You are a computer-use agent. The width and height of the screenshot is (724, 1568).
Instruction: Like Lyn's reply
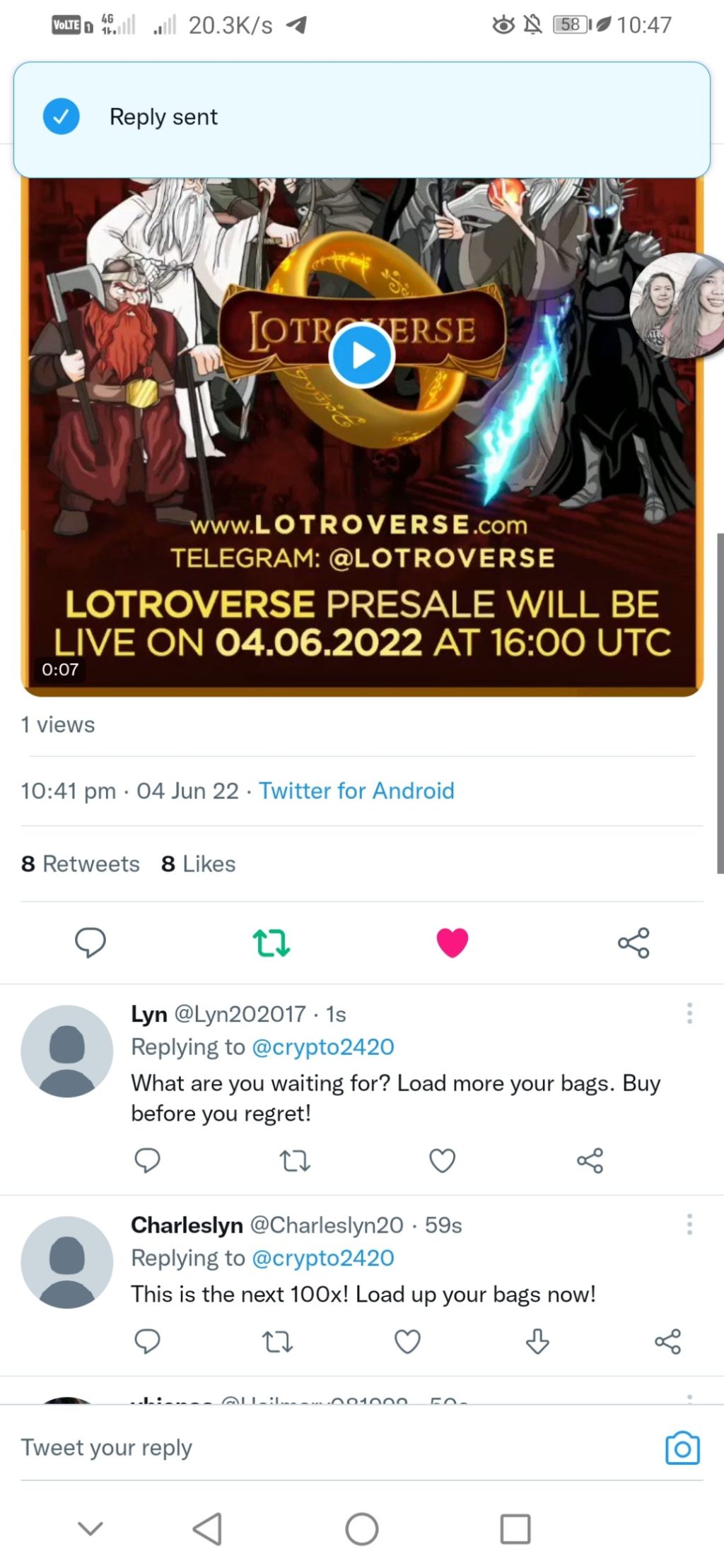(443, 1160)
